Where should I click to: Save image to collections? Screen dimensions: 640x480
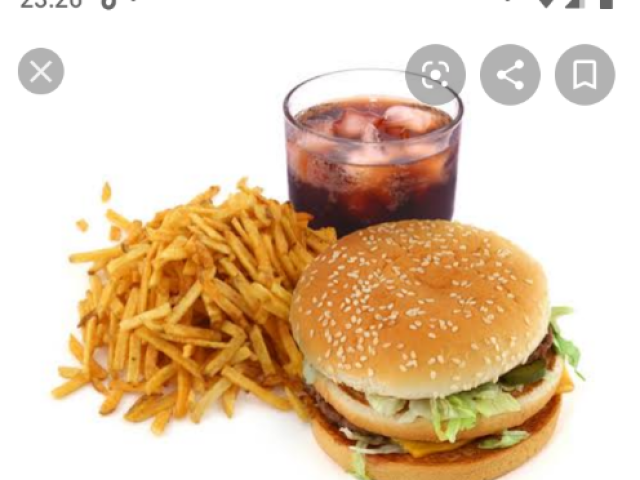pos(584,75)
